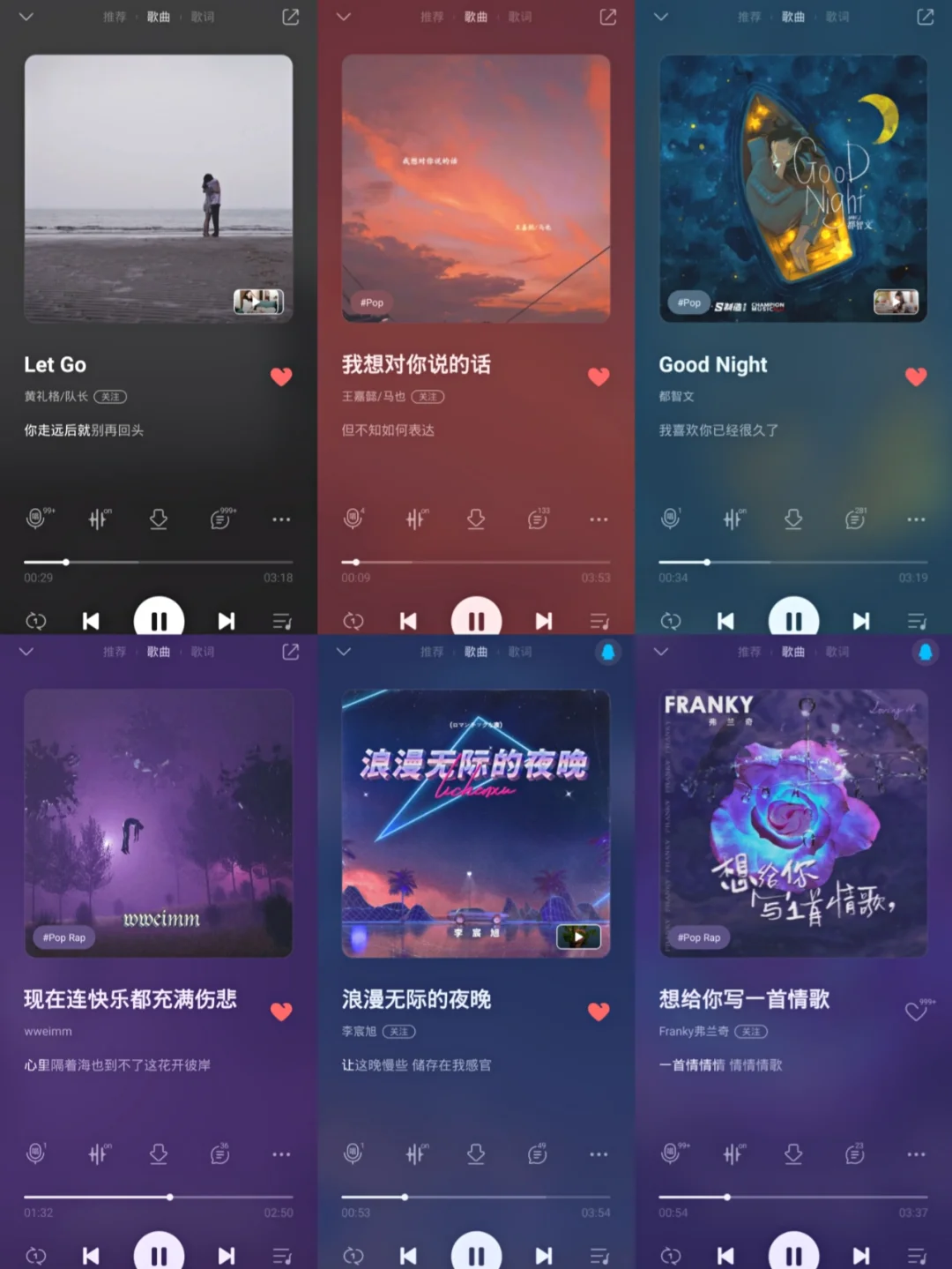Start listen-together via the mic icon
This screenshot has height=1269, width=952.
(36, 519)
